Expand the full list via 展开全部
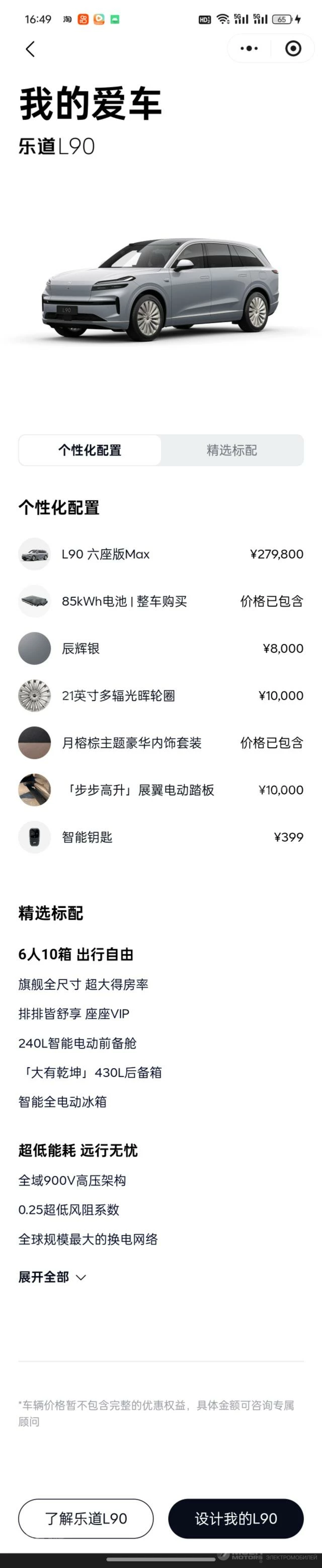This screenshot has width=322, height=1568. pyautogui.click(x=52, y=1277)
